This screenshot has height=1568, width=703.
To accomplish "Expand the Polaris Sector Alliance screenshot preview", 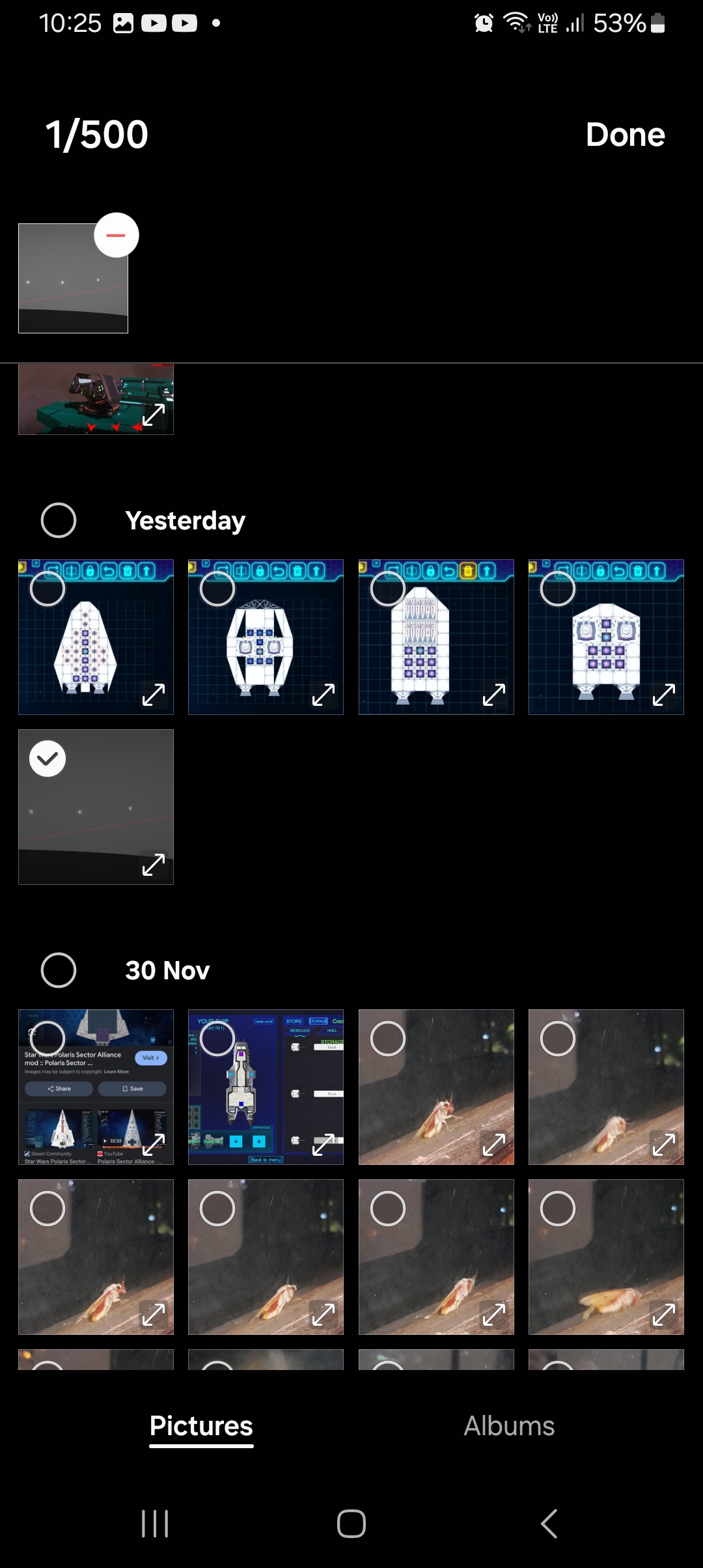I will point(154,1144).
